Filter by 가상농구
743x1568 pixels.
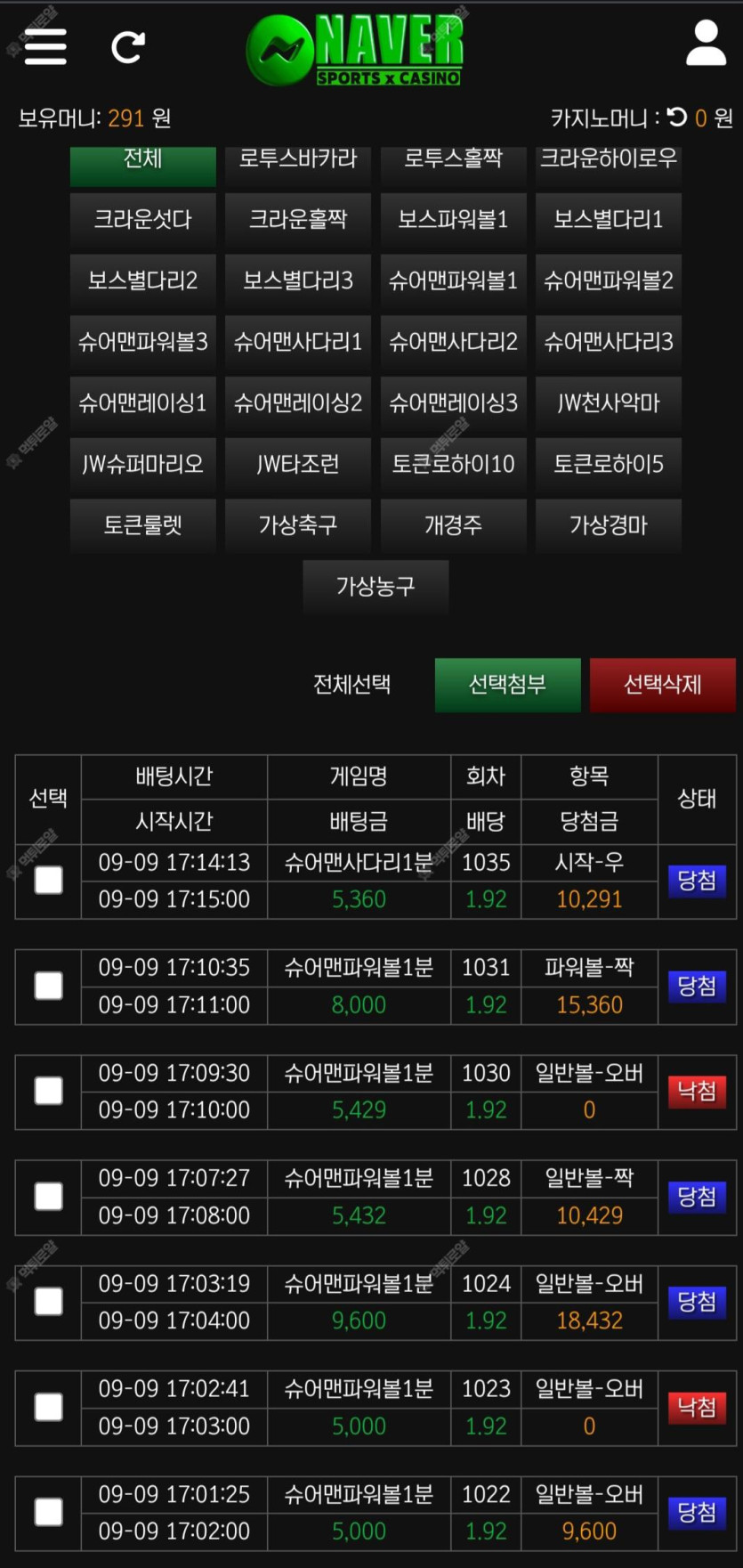376,587
